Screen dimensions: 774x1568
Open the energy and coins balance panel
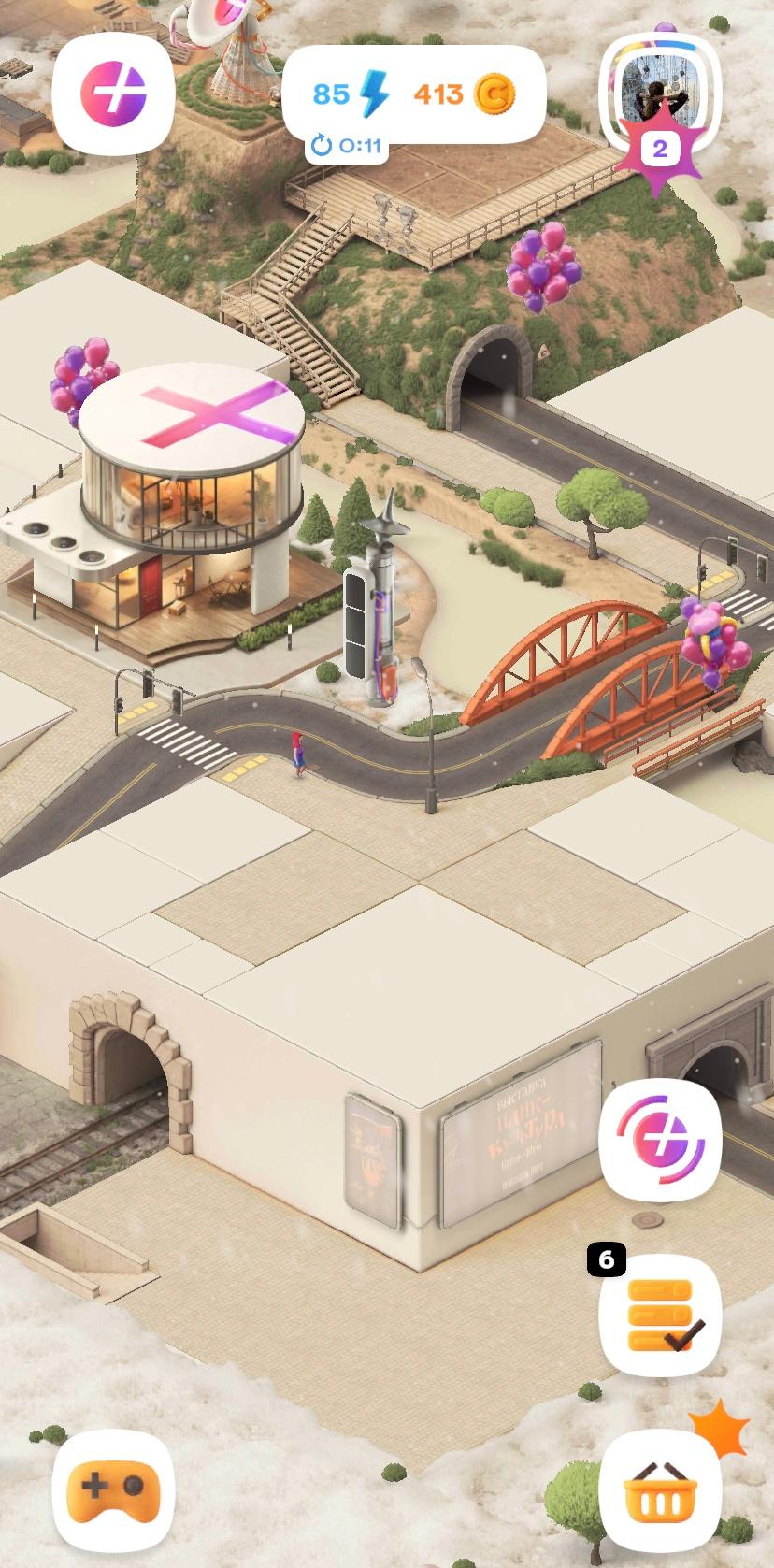pos(413,94)
